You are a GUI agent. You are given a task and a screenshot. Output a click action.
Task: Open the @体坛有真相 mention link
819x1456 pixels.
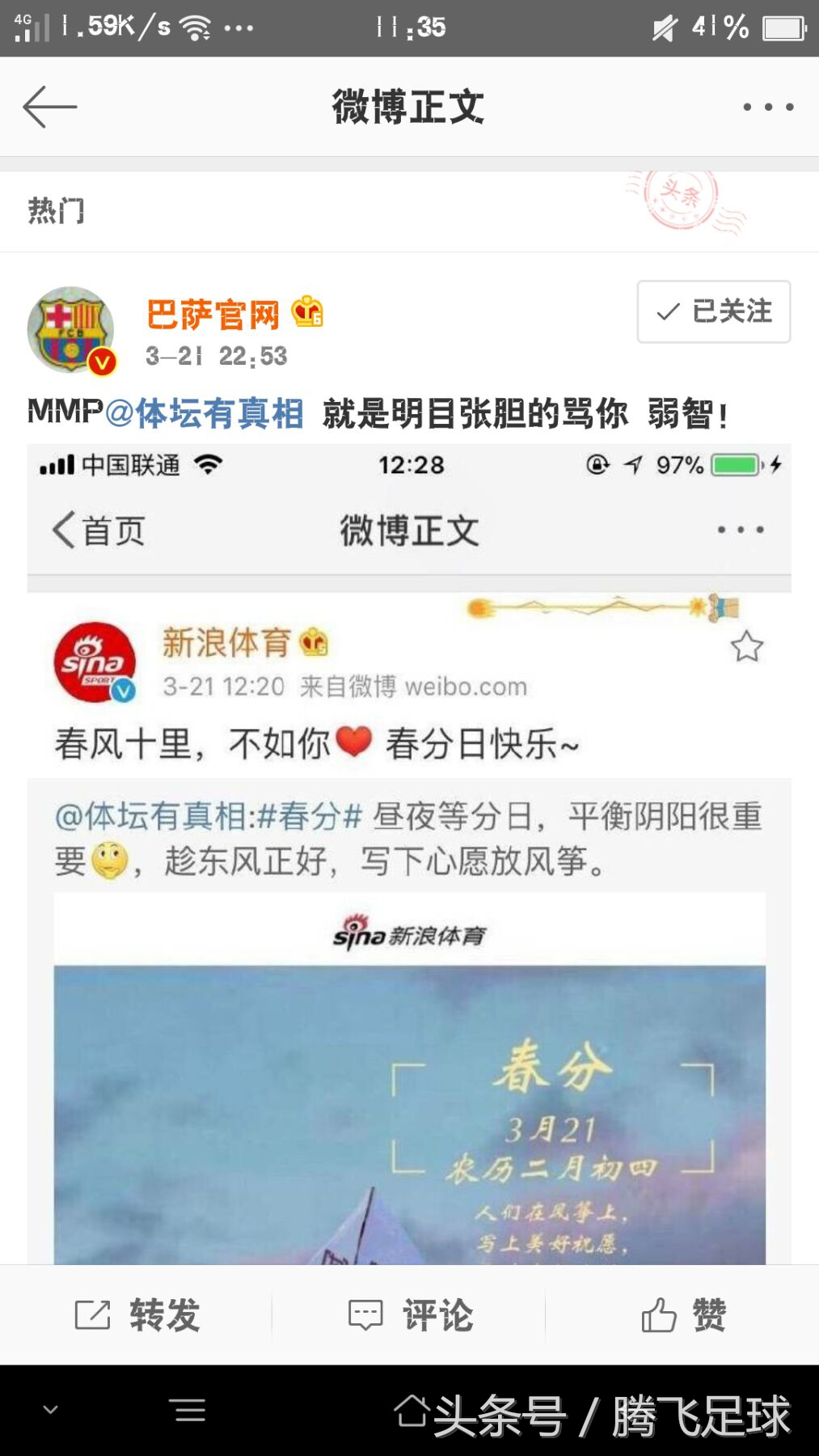point(218,413)
